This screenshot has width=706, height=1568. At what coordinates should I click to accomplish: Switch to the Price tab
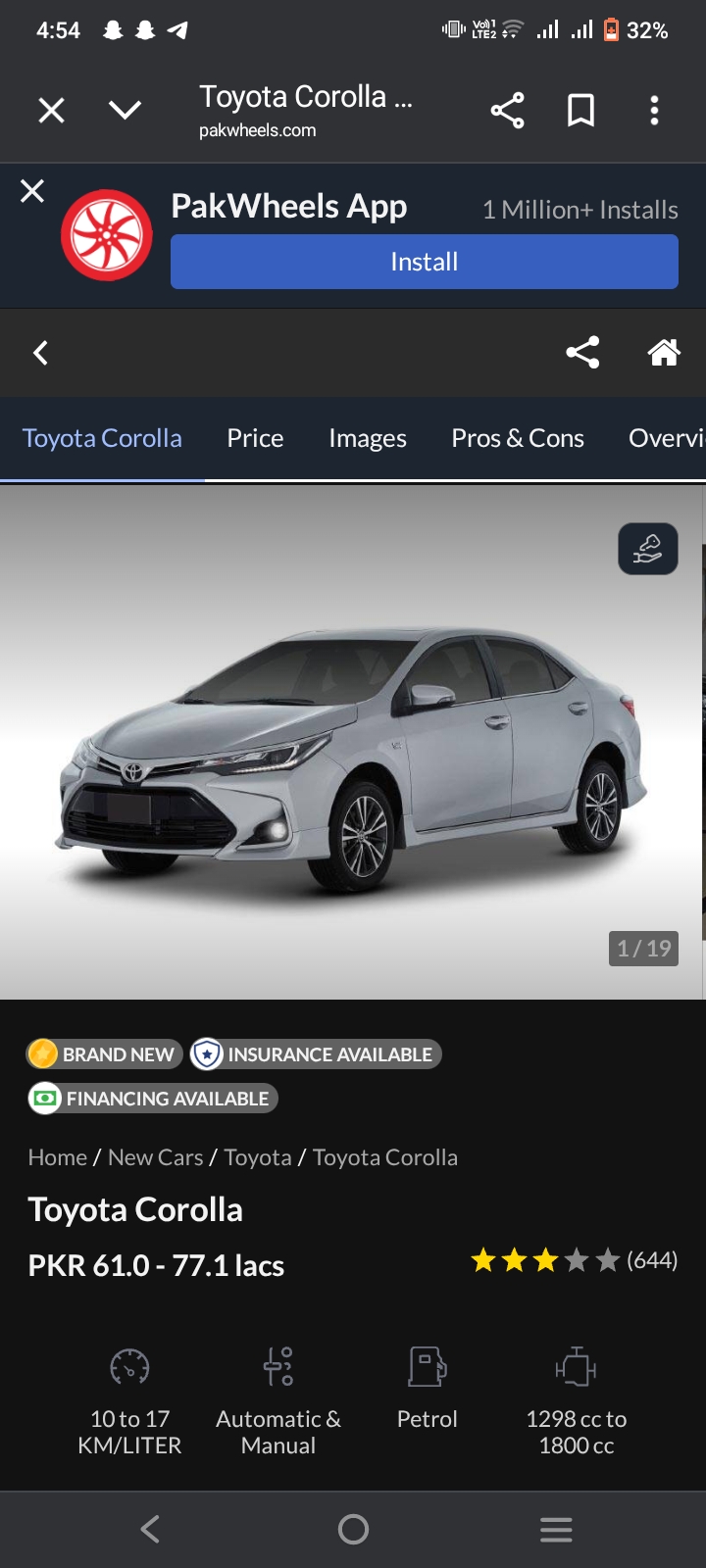point(255,438)
